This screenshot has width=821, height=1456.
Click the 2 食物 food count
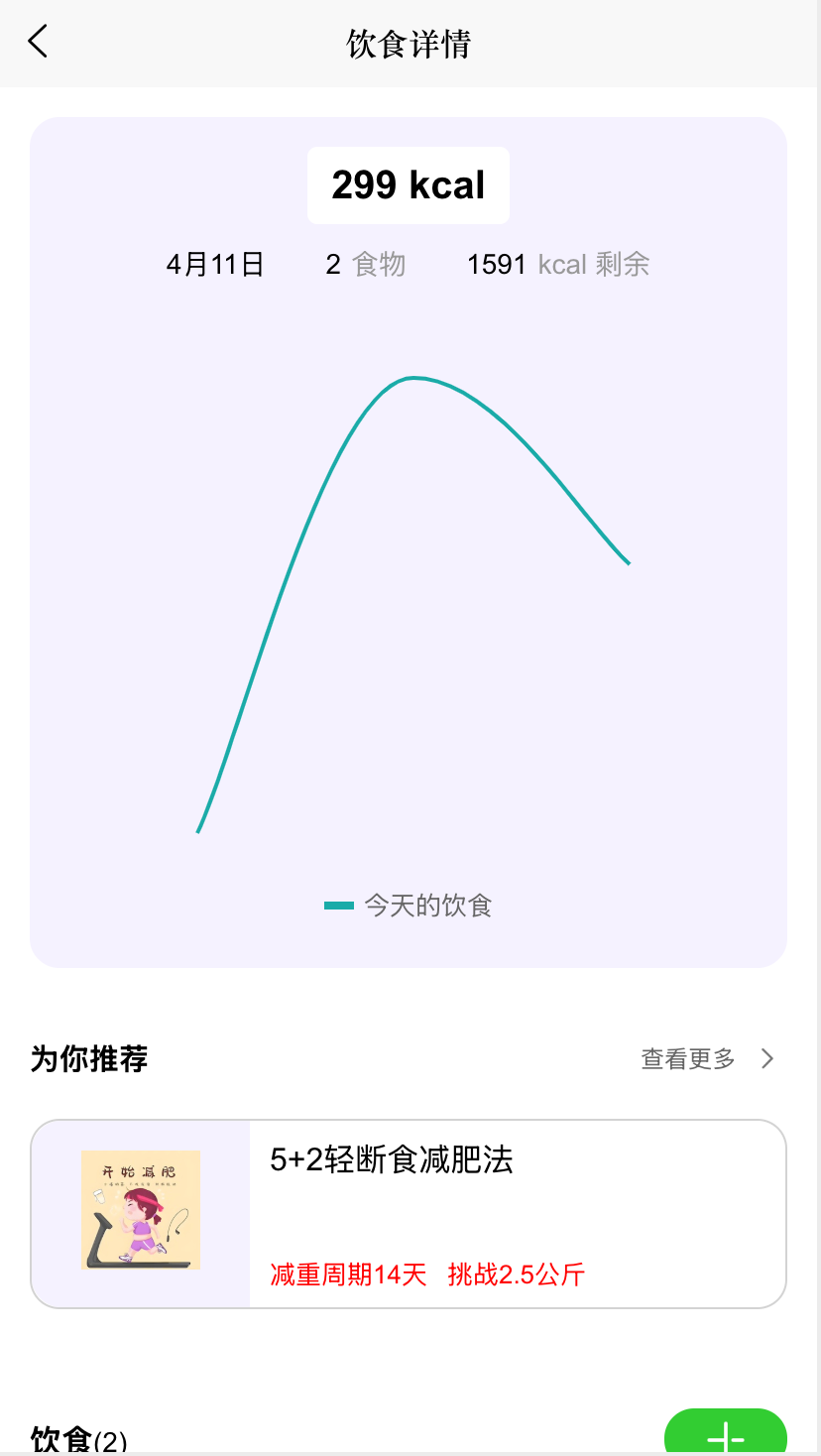tap(366, 264)
